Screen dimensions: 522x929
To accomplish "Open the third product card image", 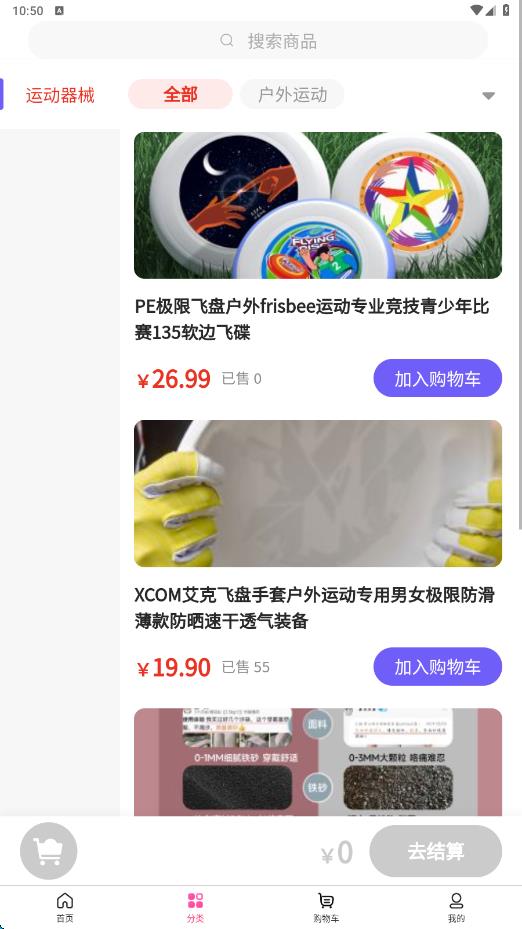I will point(318,762).
